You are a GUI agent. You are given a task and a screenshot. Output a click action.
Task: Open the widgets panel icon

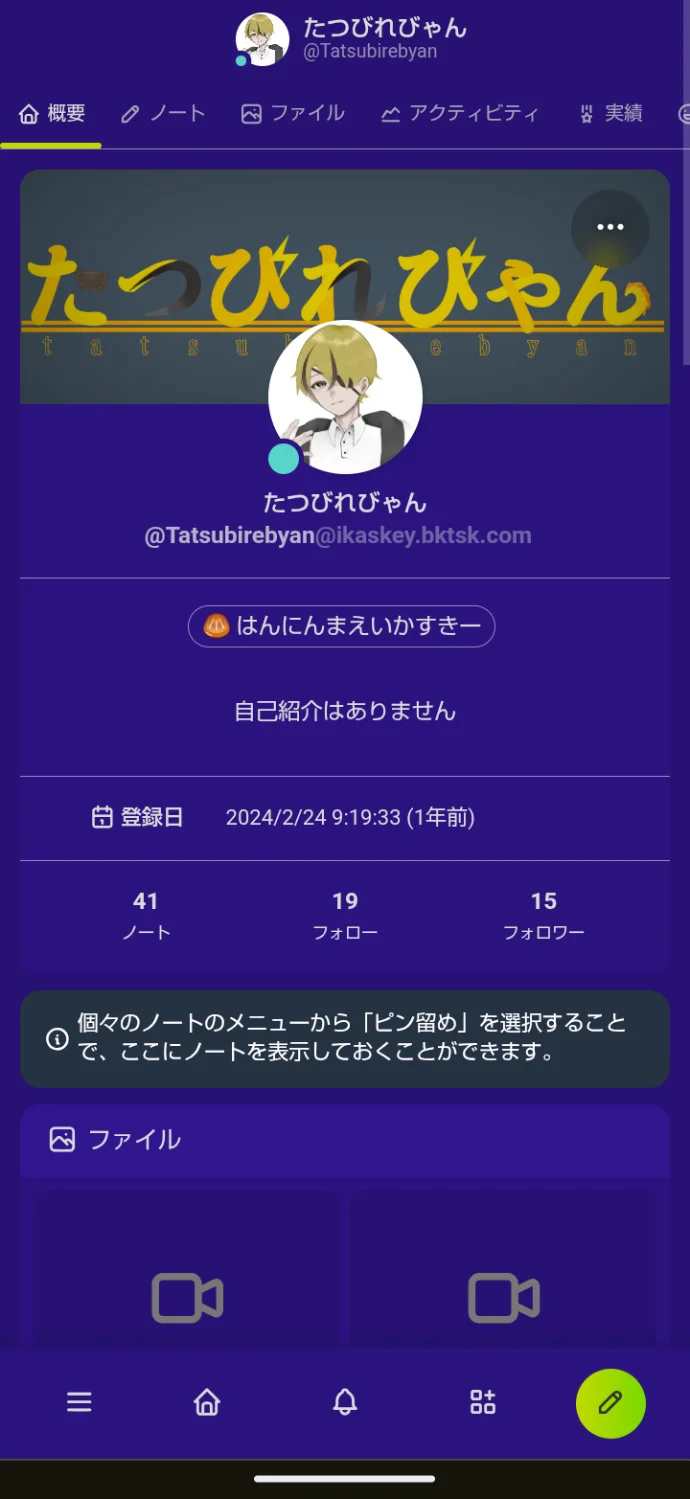(x=483, y=1402)
